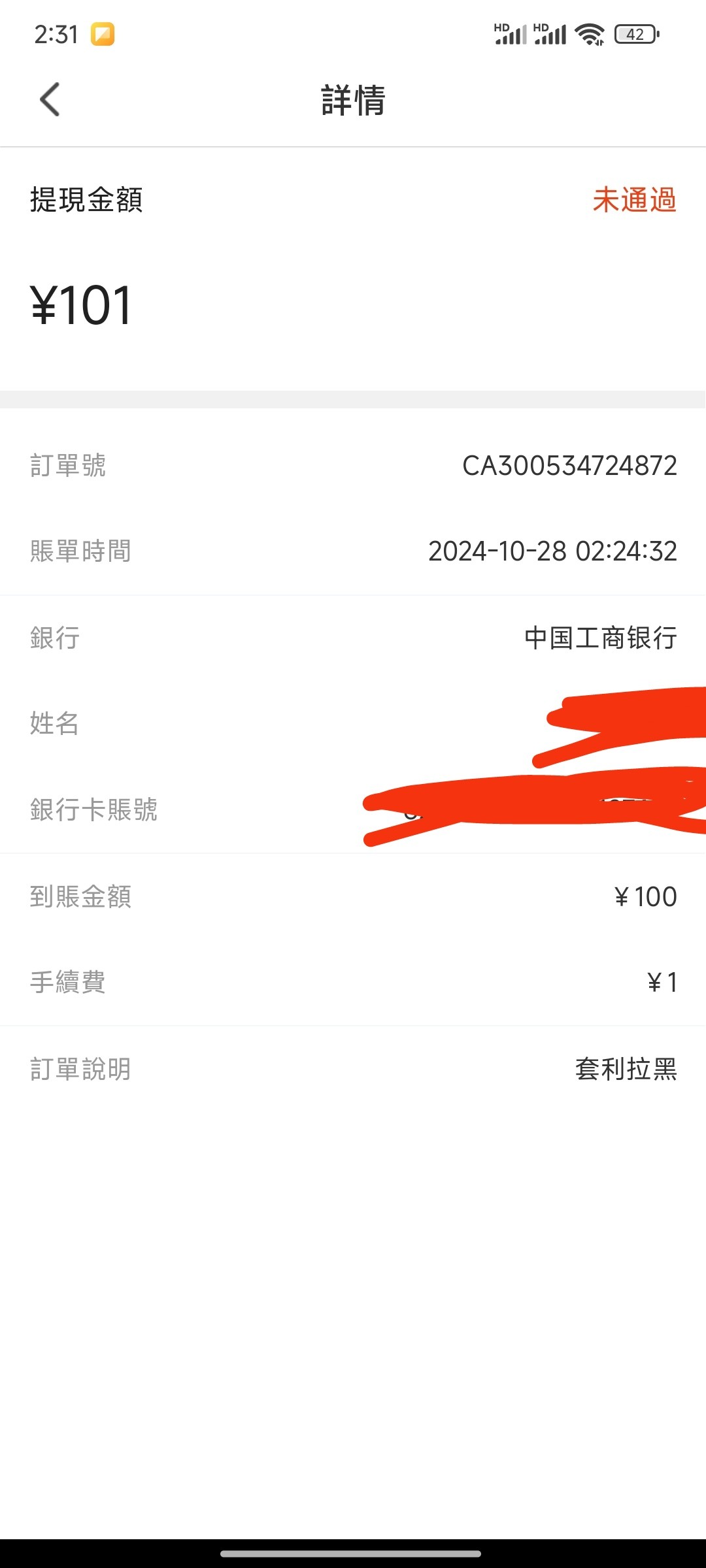Go back from the 詳情 page
Viewport: 706px width, 1568px height.
coord(50,99)
